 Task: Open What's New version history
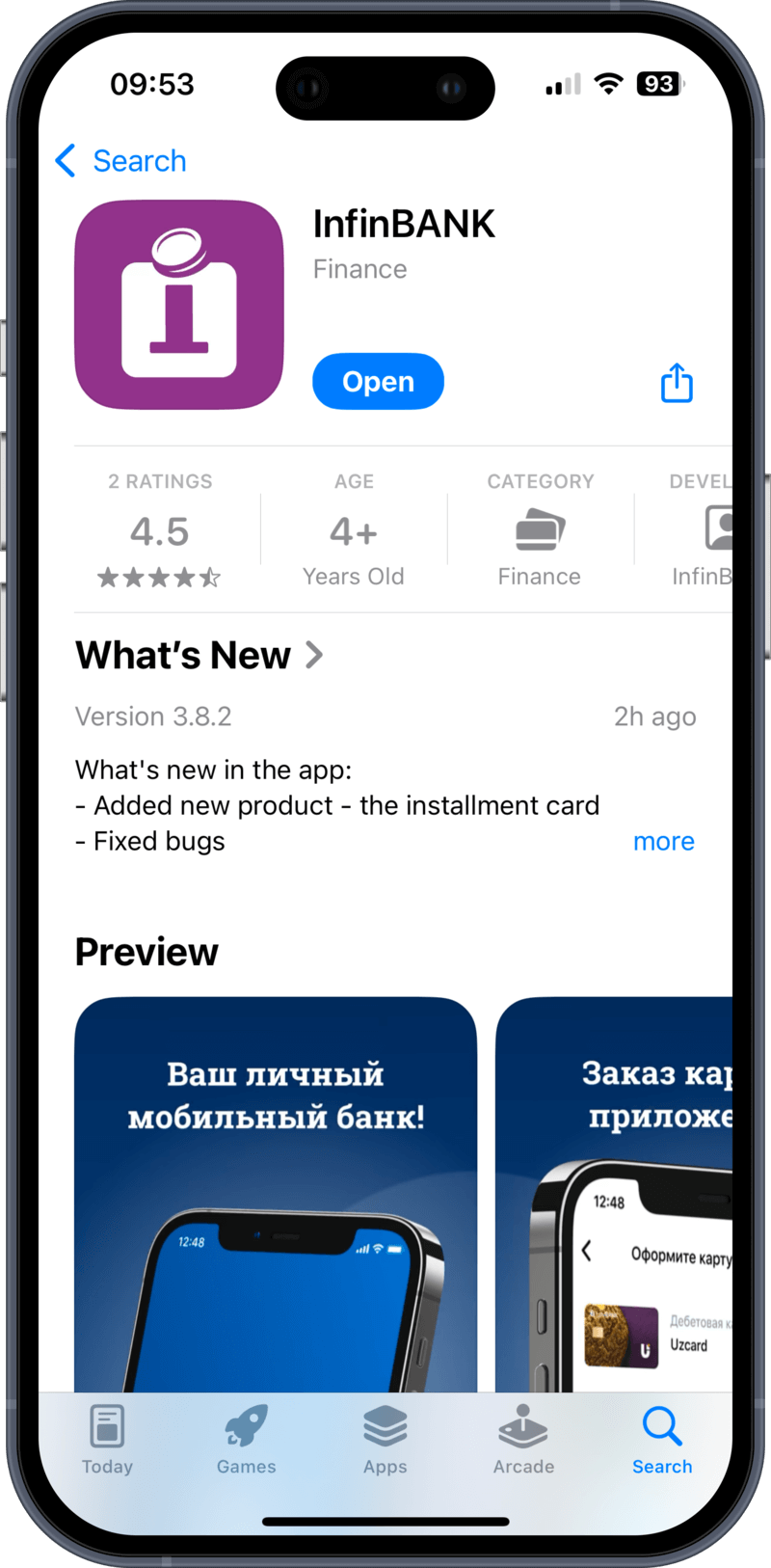pos(199,656)
